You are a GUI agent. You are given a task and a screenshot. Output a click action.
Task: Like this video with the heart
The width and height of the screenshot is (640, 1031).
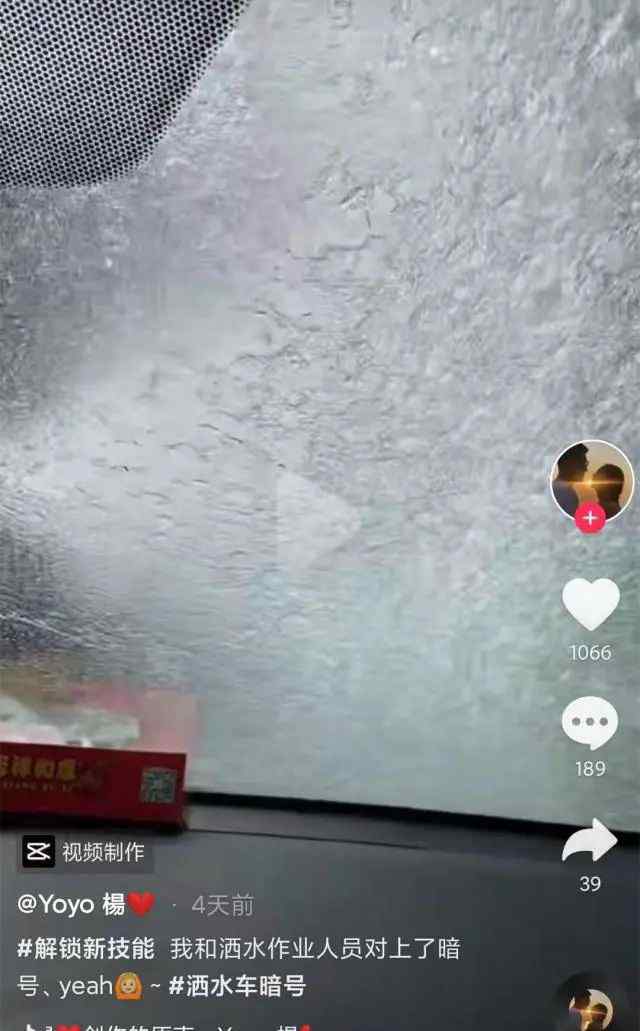tap(590, 604)
